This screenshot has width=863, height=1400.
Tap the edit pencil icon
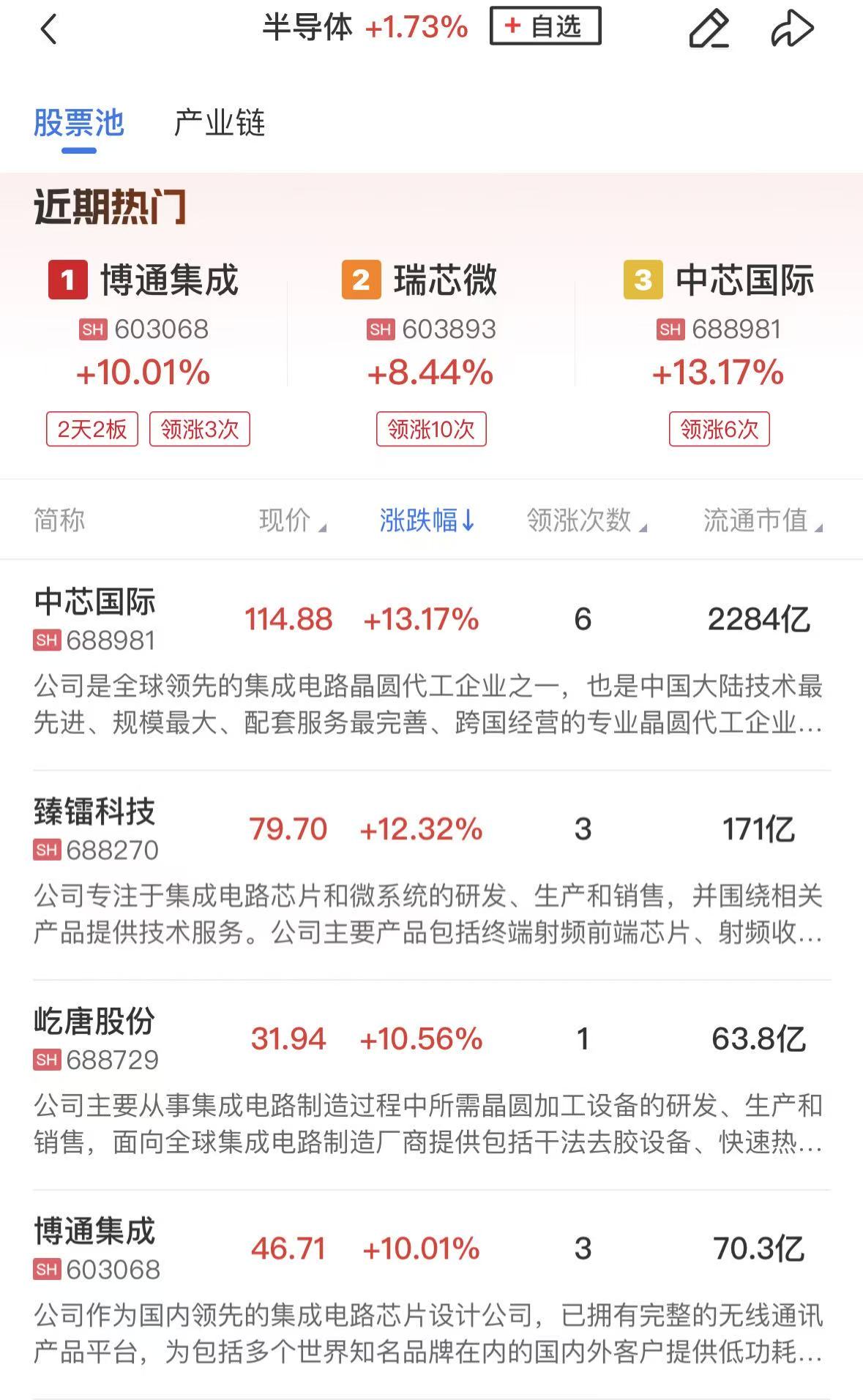pyautogui.click(x=709, y=29)
